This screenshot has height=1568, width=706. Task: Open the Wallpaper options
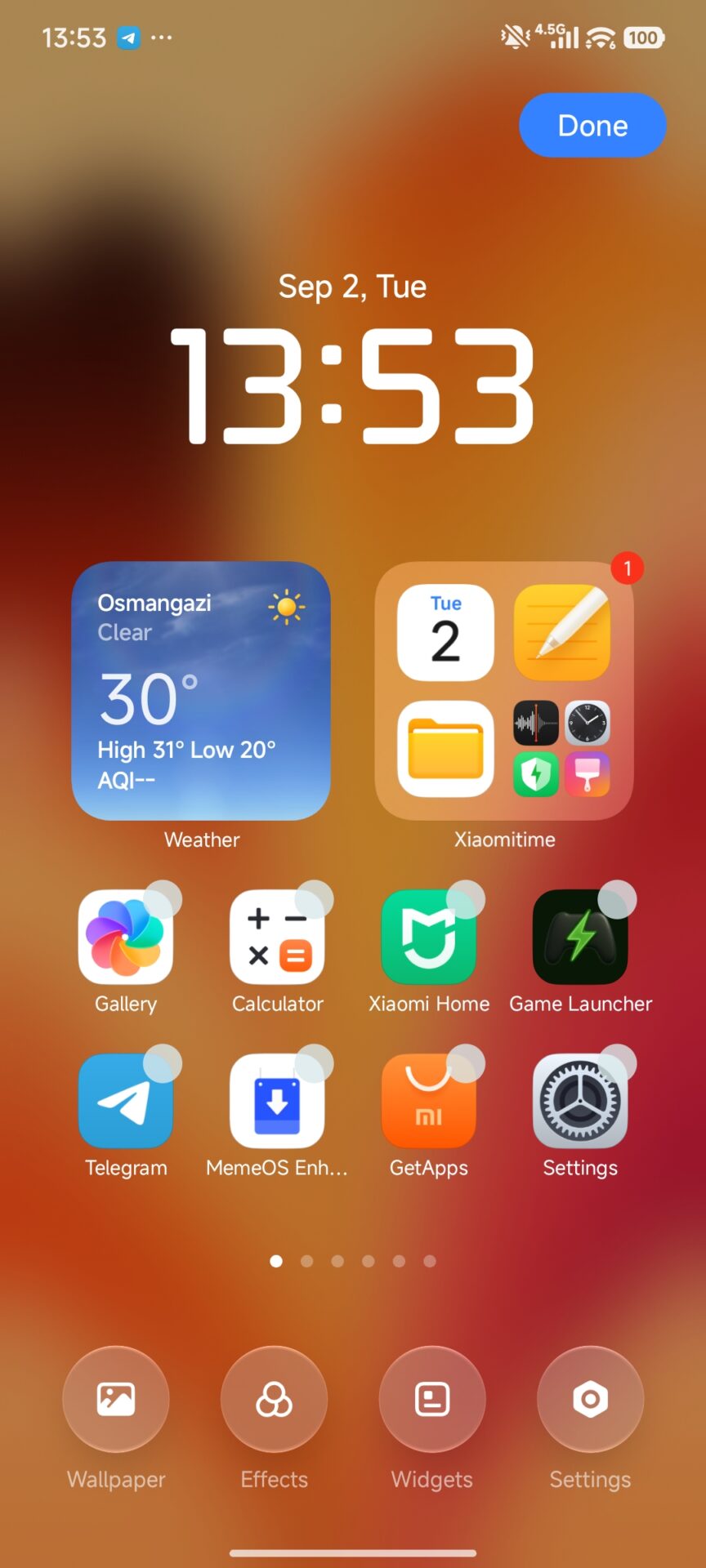point(116,1398)
